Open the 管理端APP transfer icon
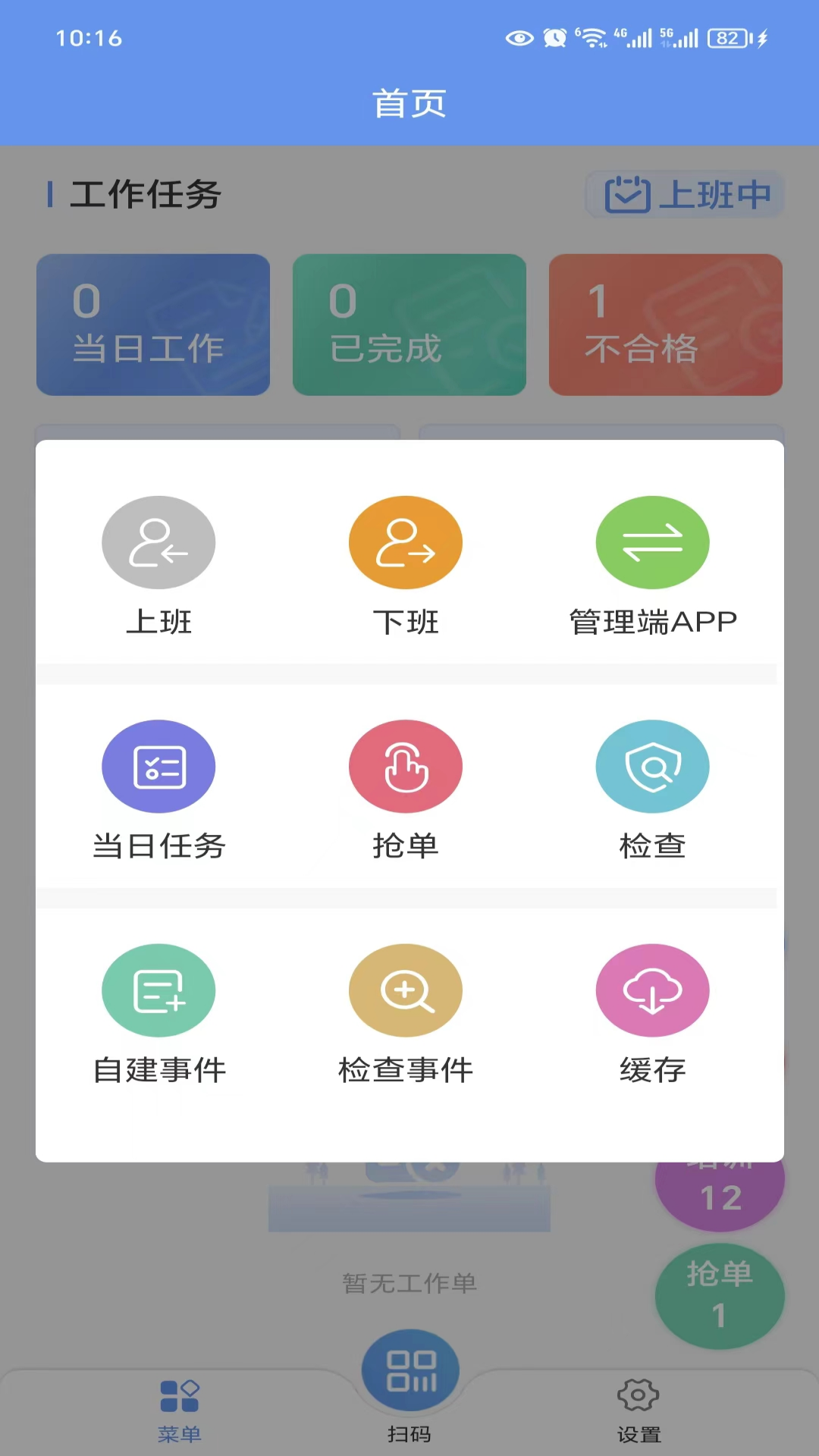819x1456 pixels. (653, 542)
